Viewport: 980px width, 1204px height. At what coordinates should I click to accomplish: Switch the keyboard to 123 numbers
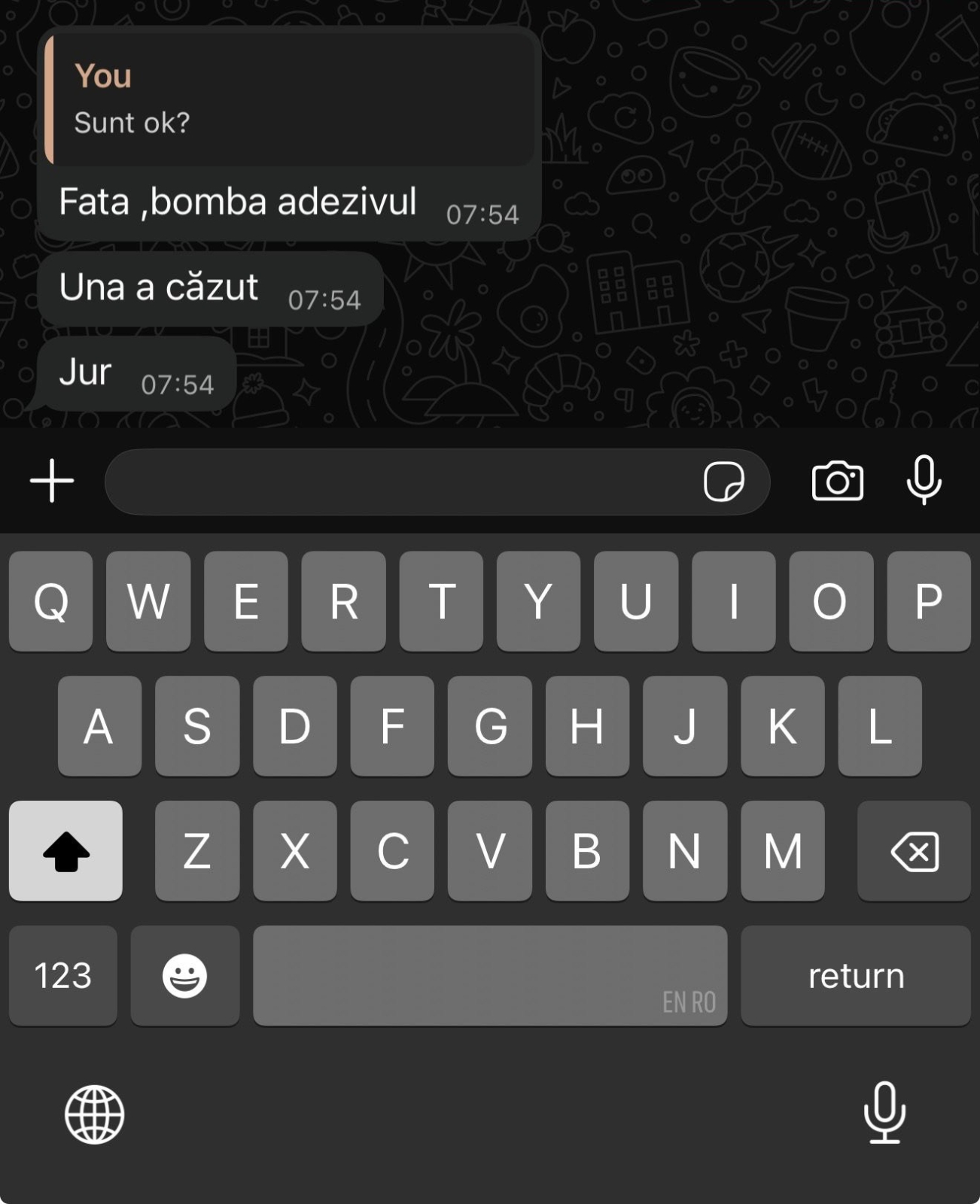[x=63, y=976]
